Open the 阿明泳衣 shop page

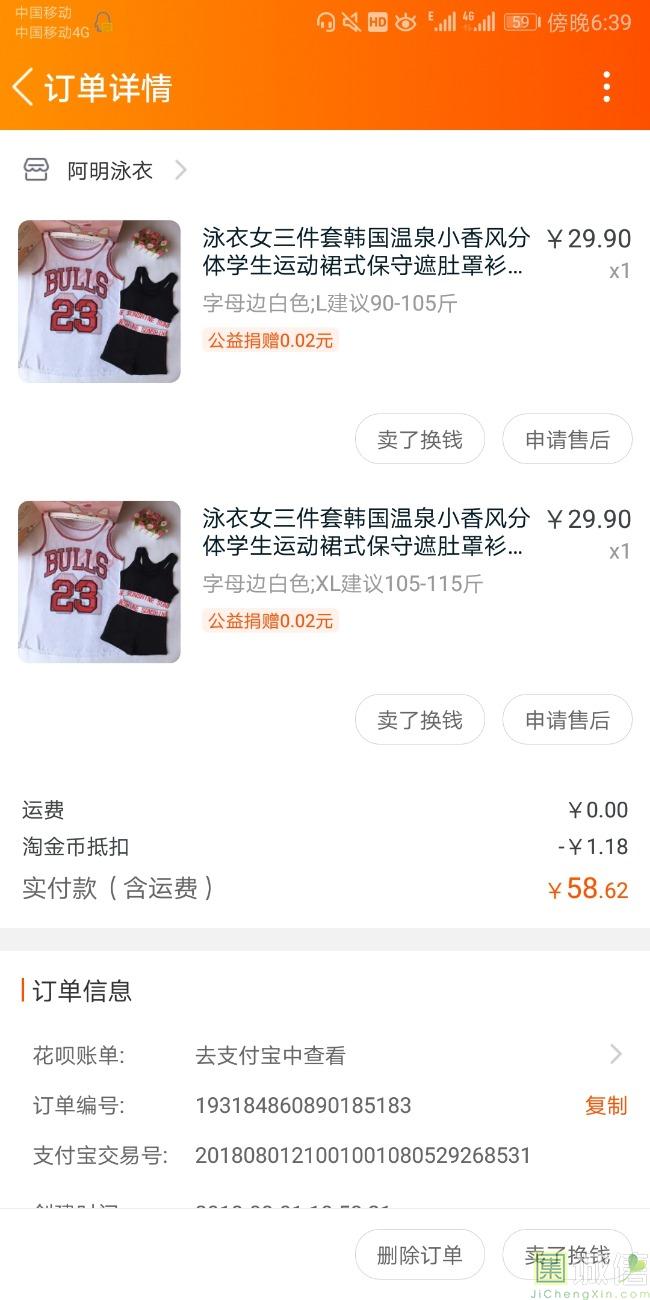click(110, 171)
